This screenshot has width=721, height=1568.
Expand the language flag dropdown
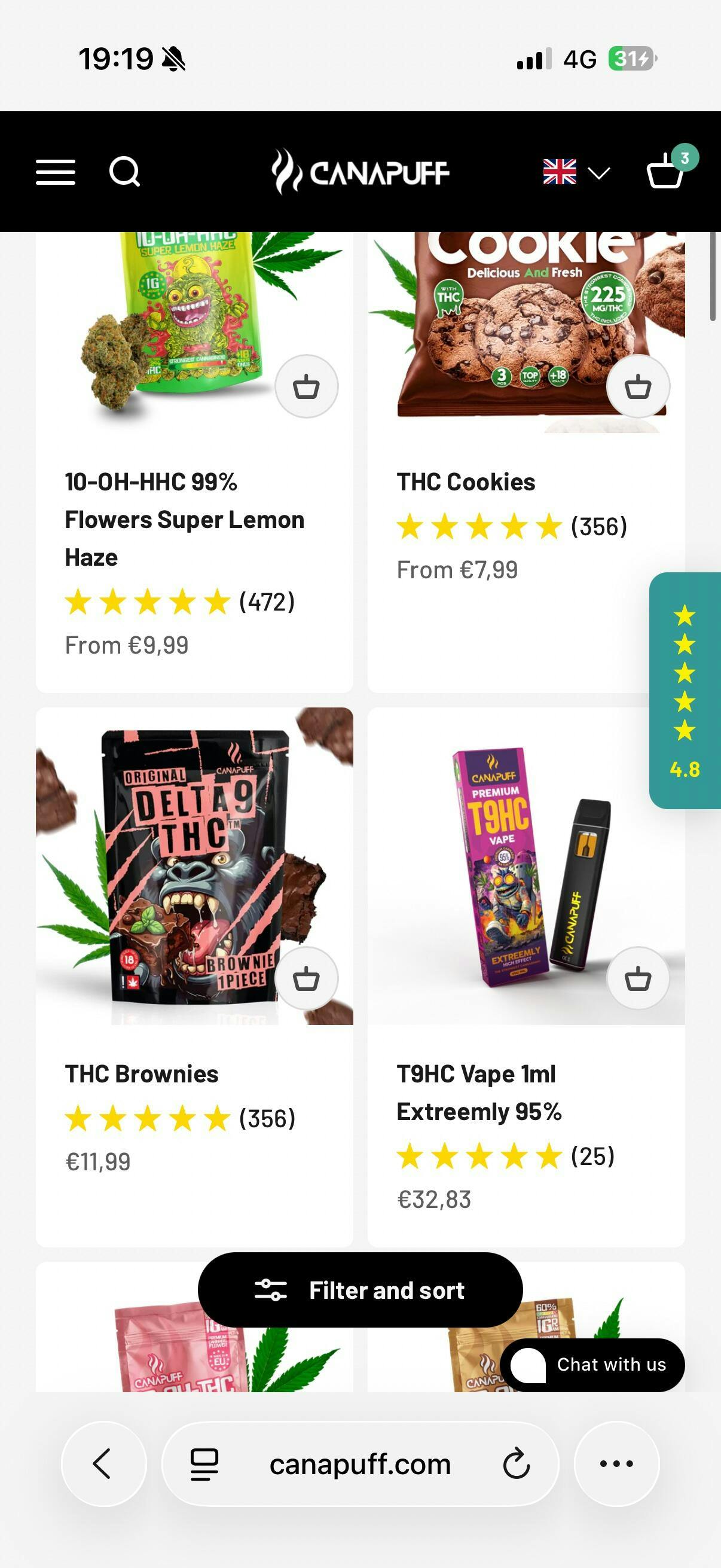tap(576, 173)
